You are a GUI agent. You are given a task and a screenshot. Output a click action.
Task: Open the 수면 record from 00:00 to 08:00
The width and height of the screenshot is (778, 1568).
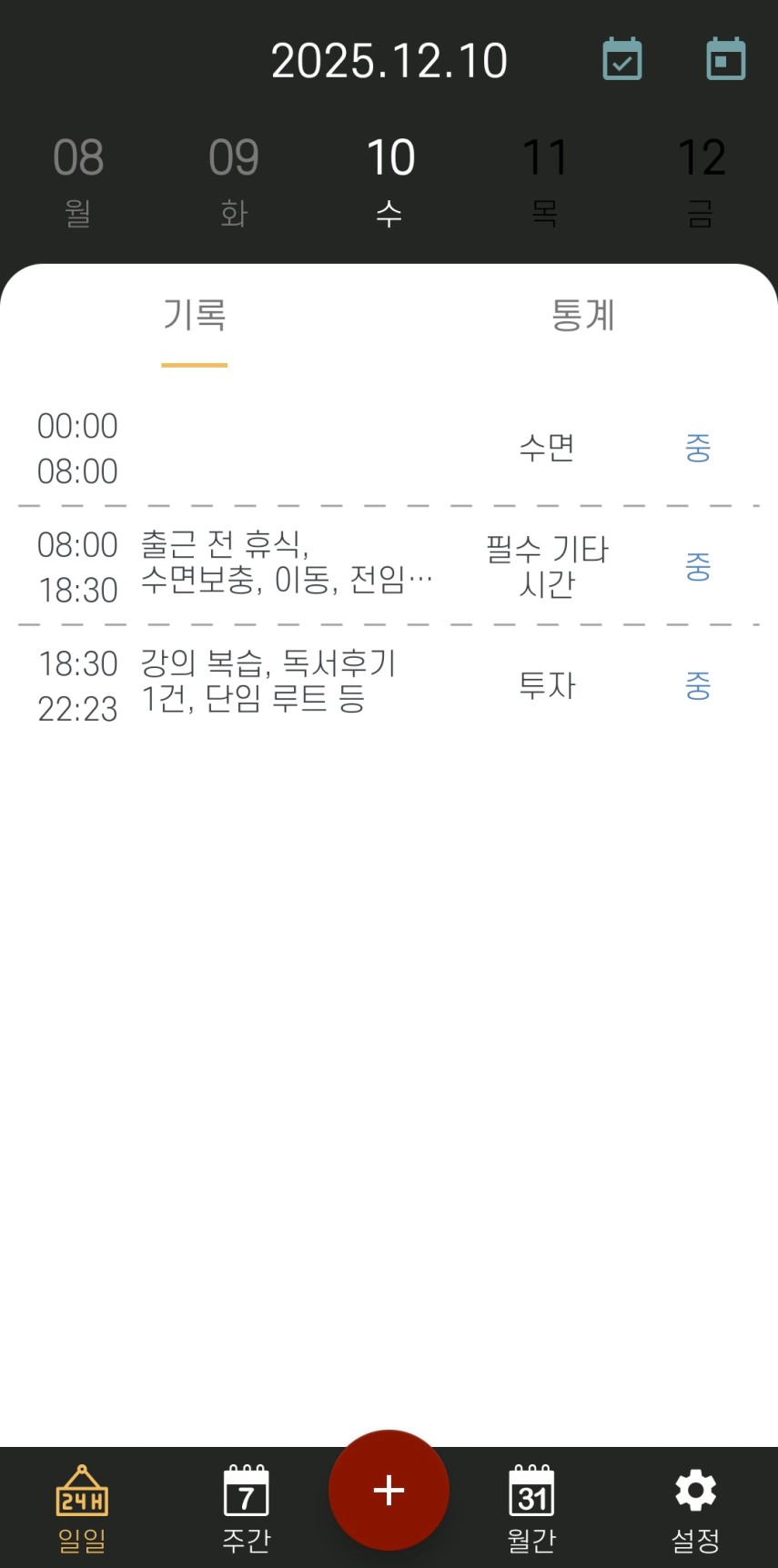(x=389, y=449)
